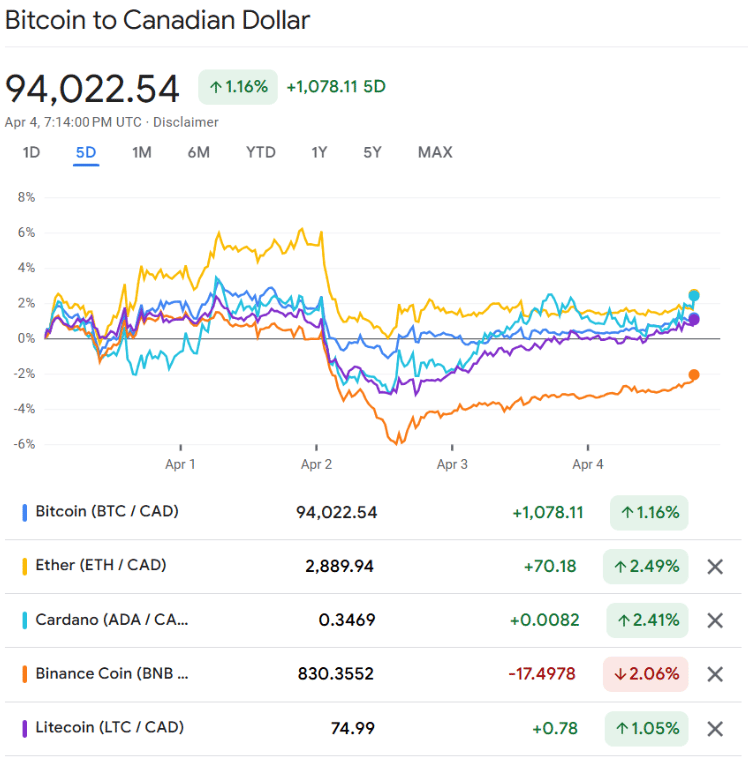
Task: Switch chart to 1M range
Action: (x=141, y=152)
